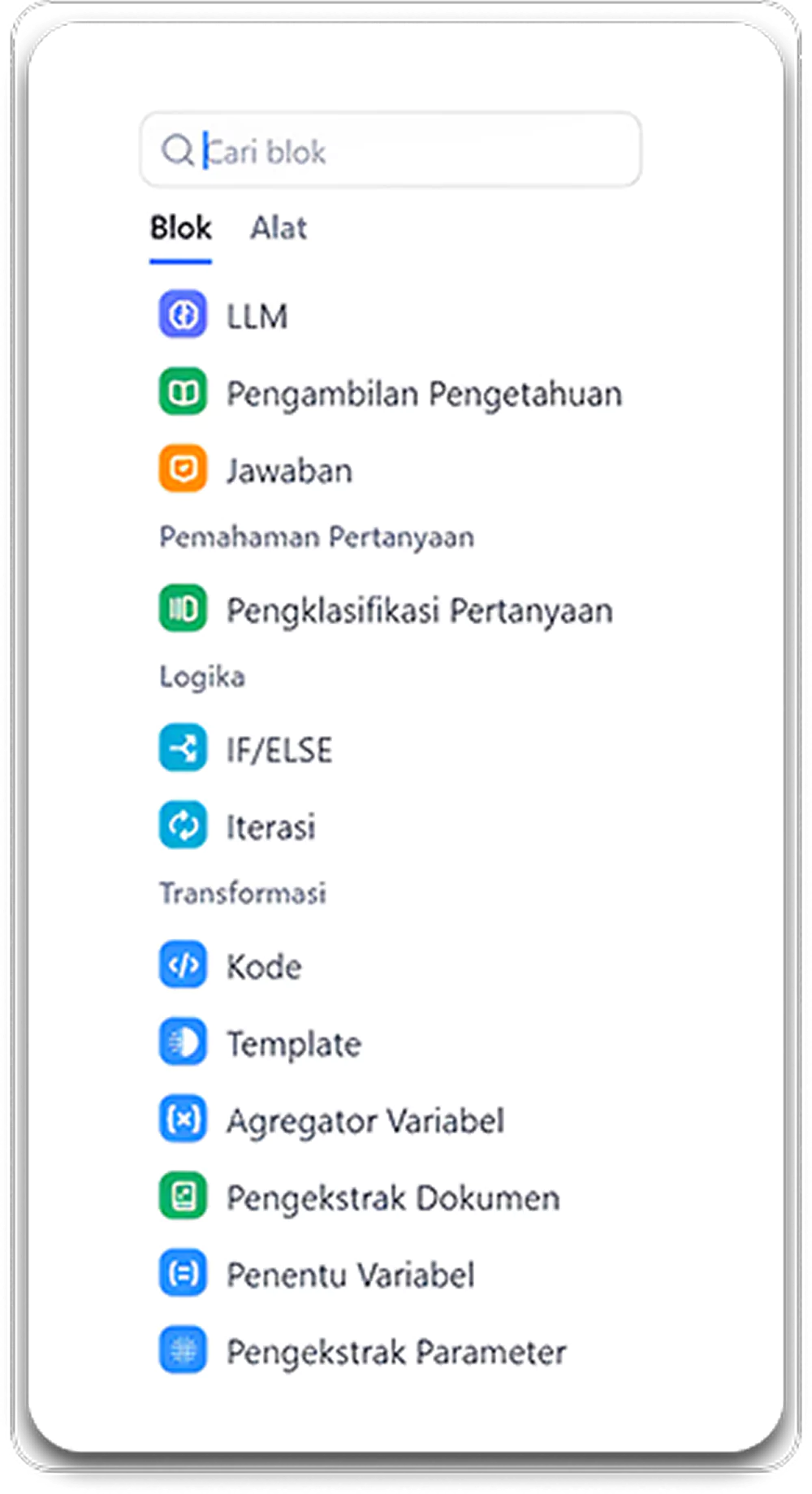Switch to the Alat tab
Screen dimensions: 812x1494
coord(279,228)
